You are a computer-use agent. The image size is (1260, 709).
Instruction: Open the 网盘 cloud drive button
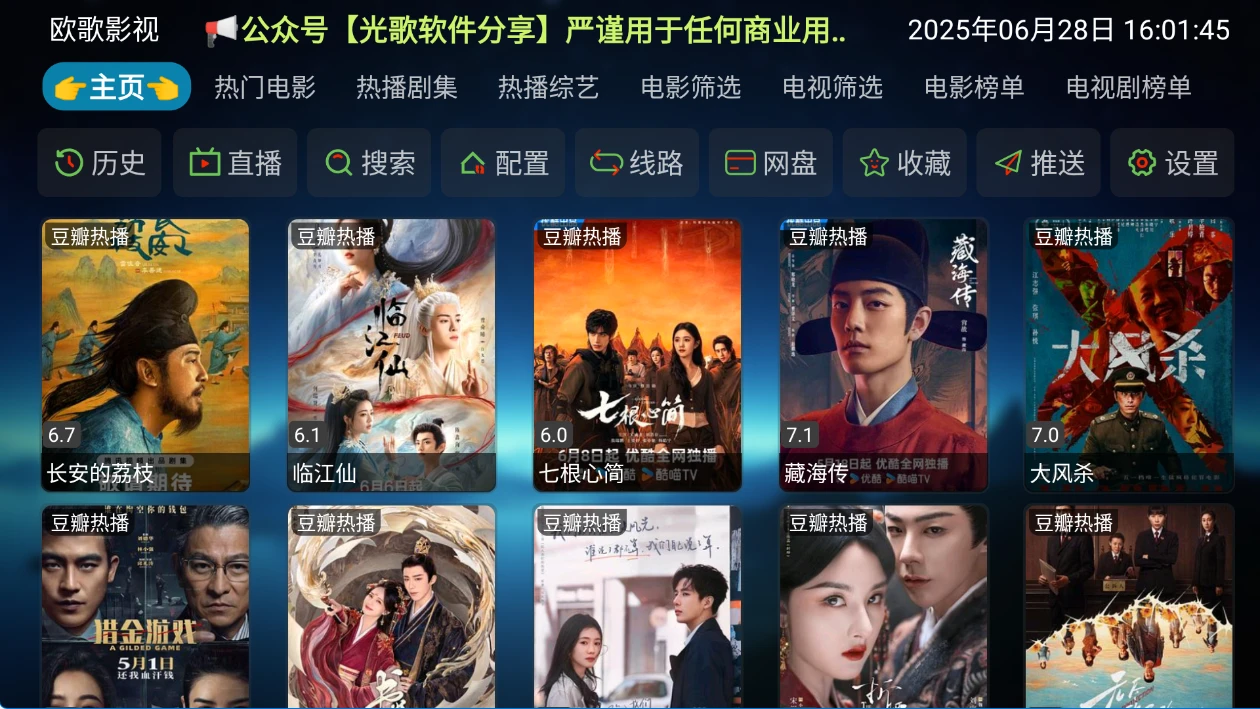pos(771,163)
